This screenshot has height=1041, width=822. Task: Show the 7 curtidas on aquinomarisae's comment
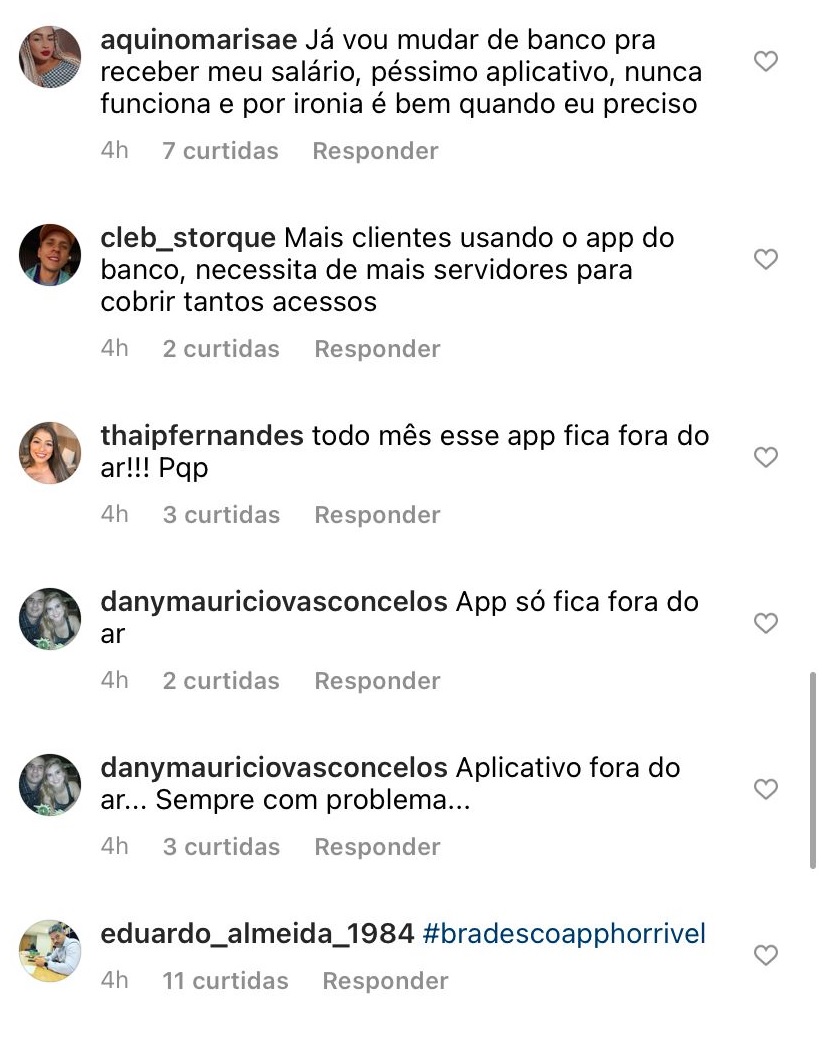click(220, 151)
